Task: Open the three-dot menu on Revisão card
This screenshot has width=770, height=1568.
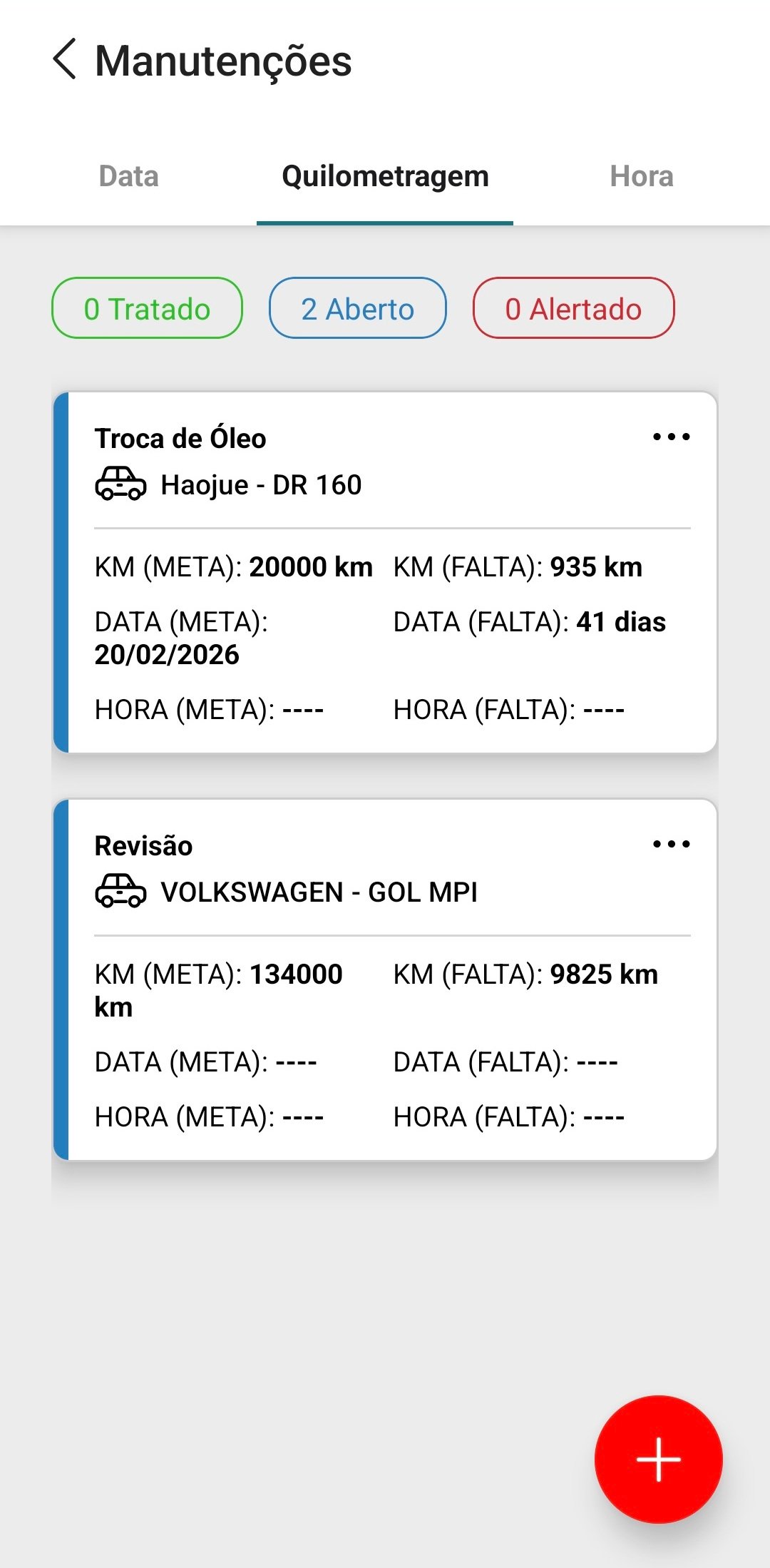Action: pos(672,843)
